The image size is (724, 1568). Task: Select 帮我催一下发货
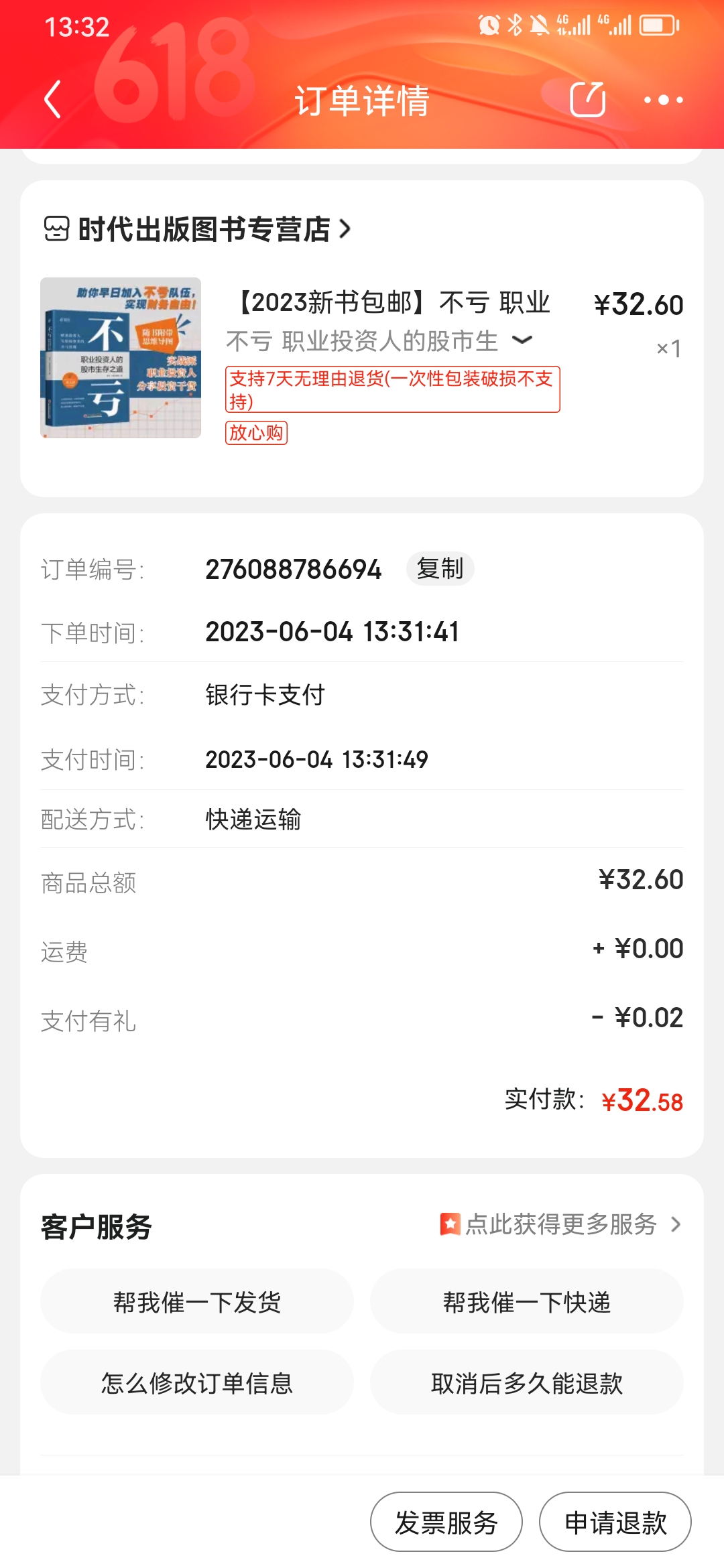[x=197, y=1302]
